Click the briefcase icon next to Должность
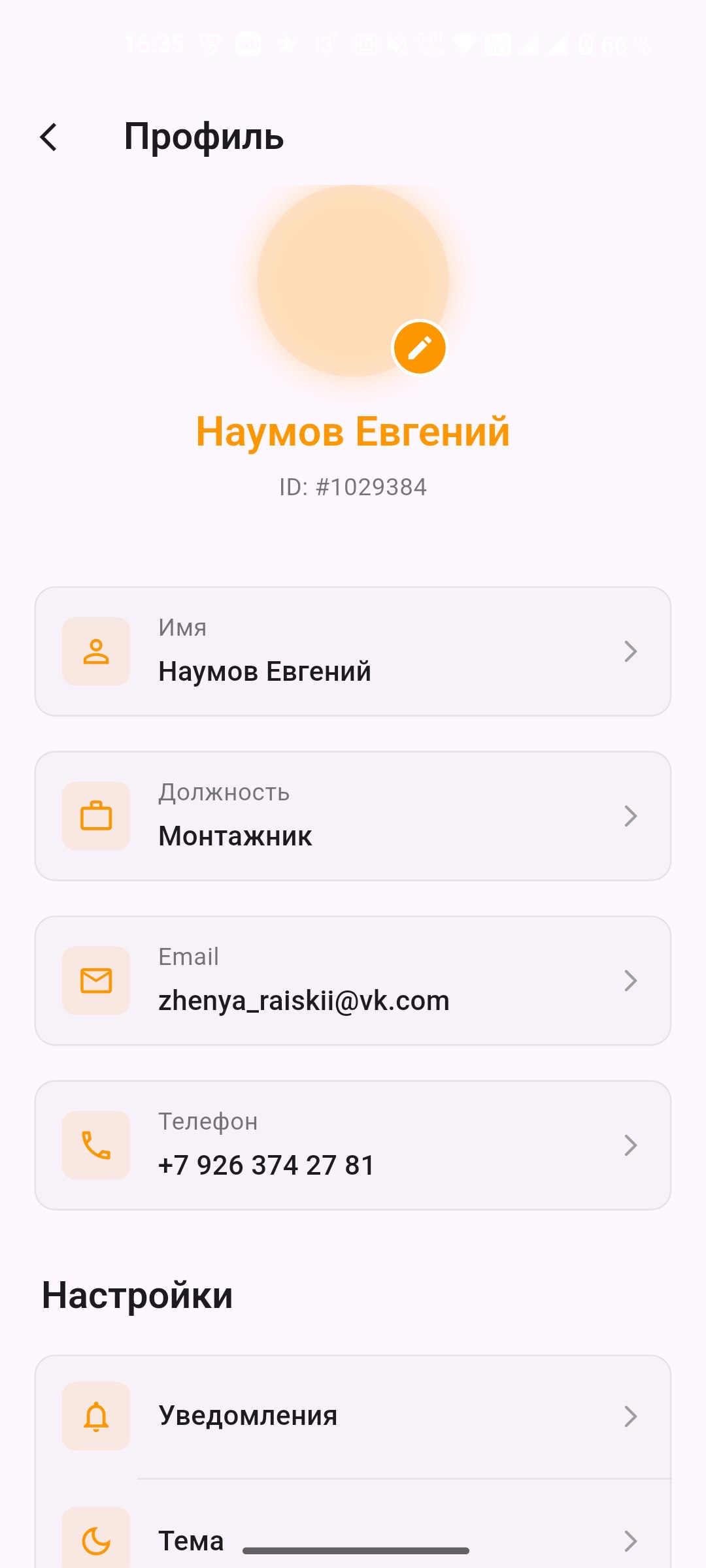This screenshot has width=706, height=1568. click(x=96, y=816)
